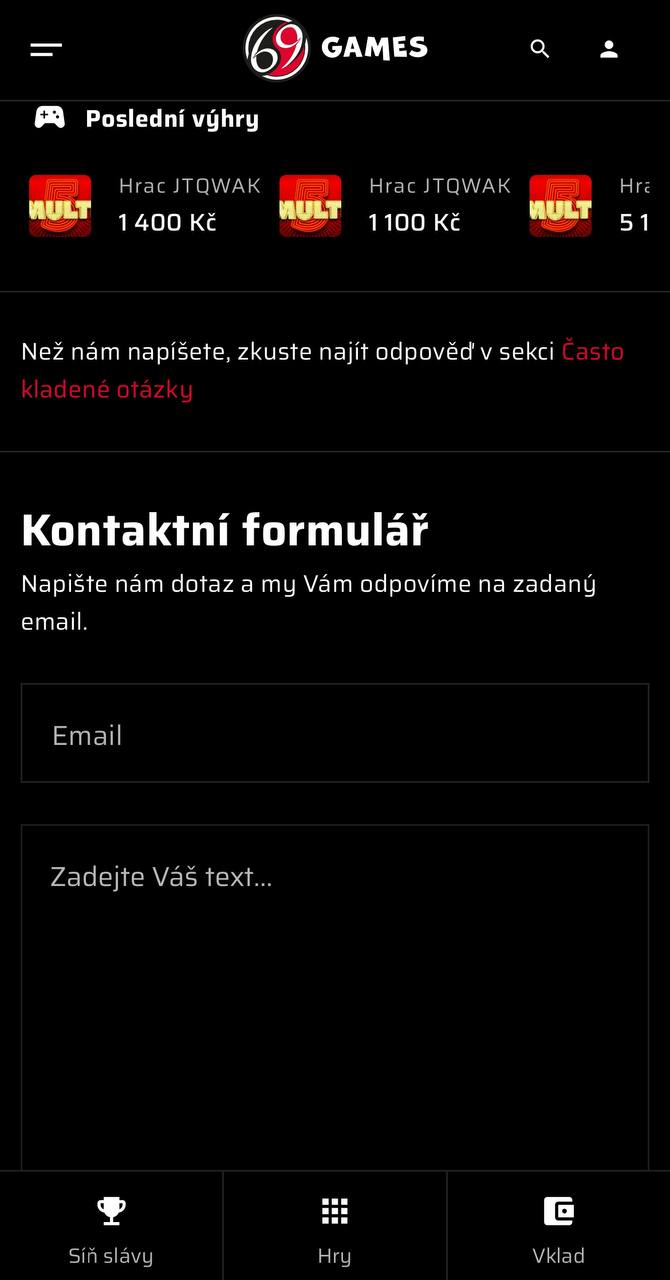The image size is (670, 1280).
Task: Open the Hry tab
Action: point(334,1226)
